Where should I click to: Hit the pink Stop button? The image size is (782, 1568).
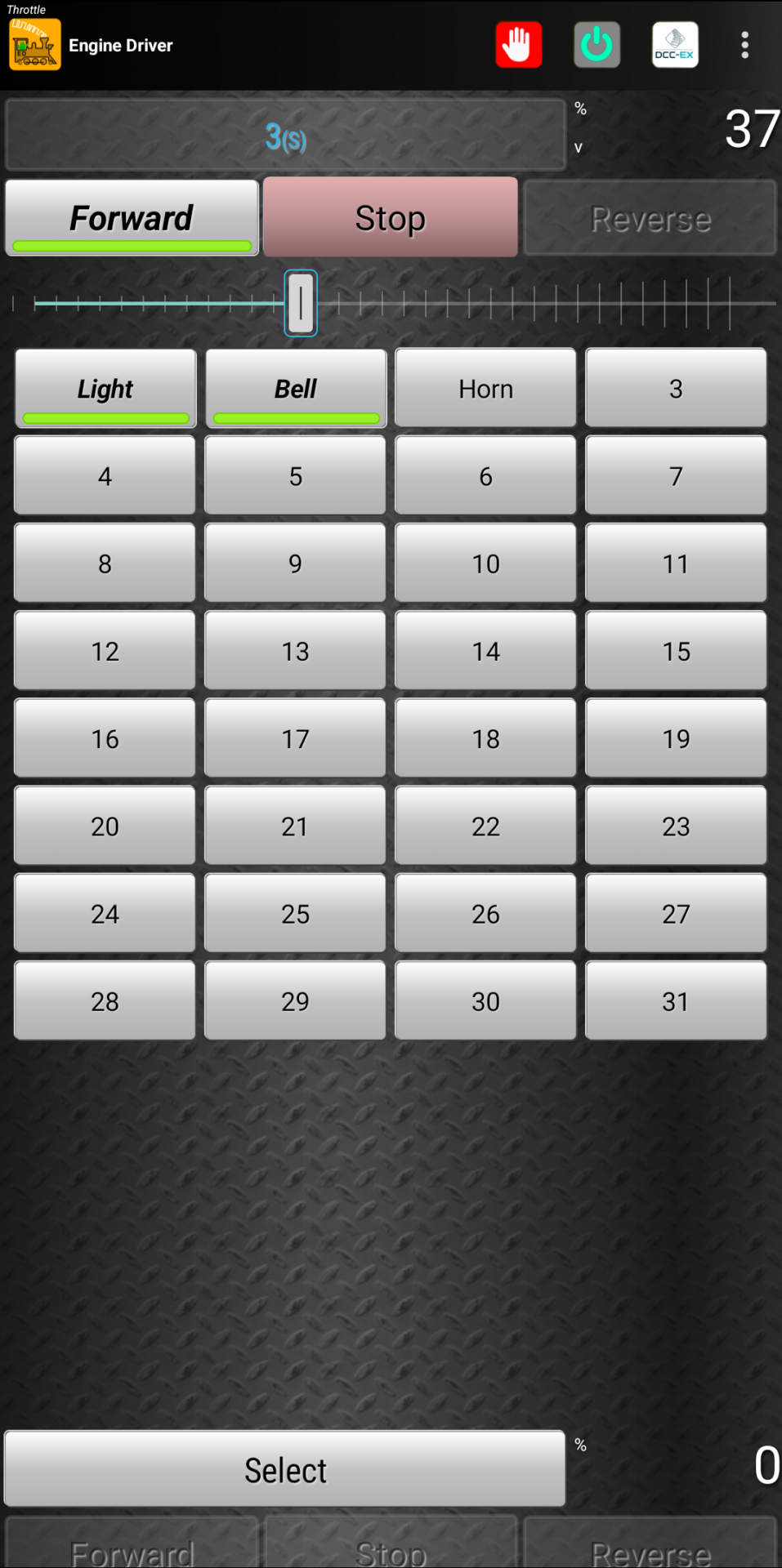[390, 218]
